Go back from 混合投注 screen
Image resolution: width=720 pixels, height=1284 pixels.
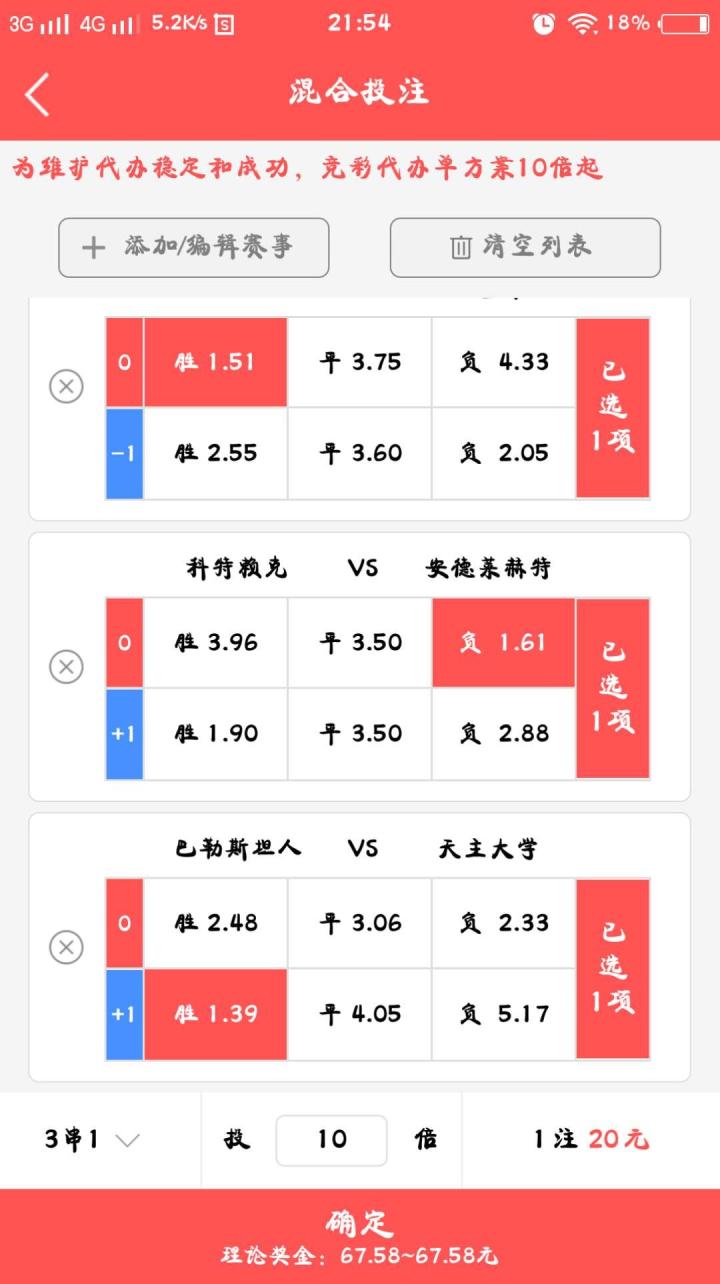point(38,95)
